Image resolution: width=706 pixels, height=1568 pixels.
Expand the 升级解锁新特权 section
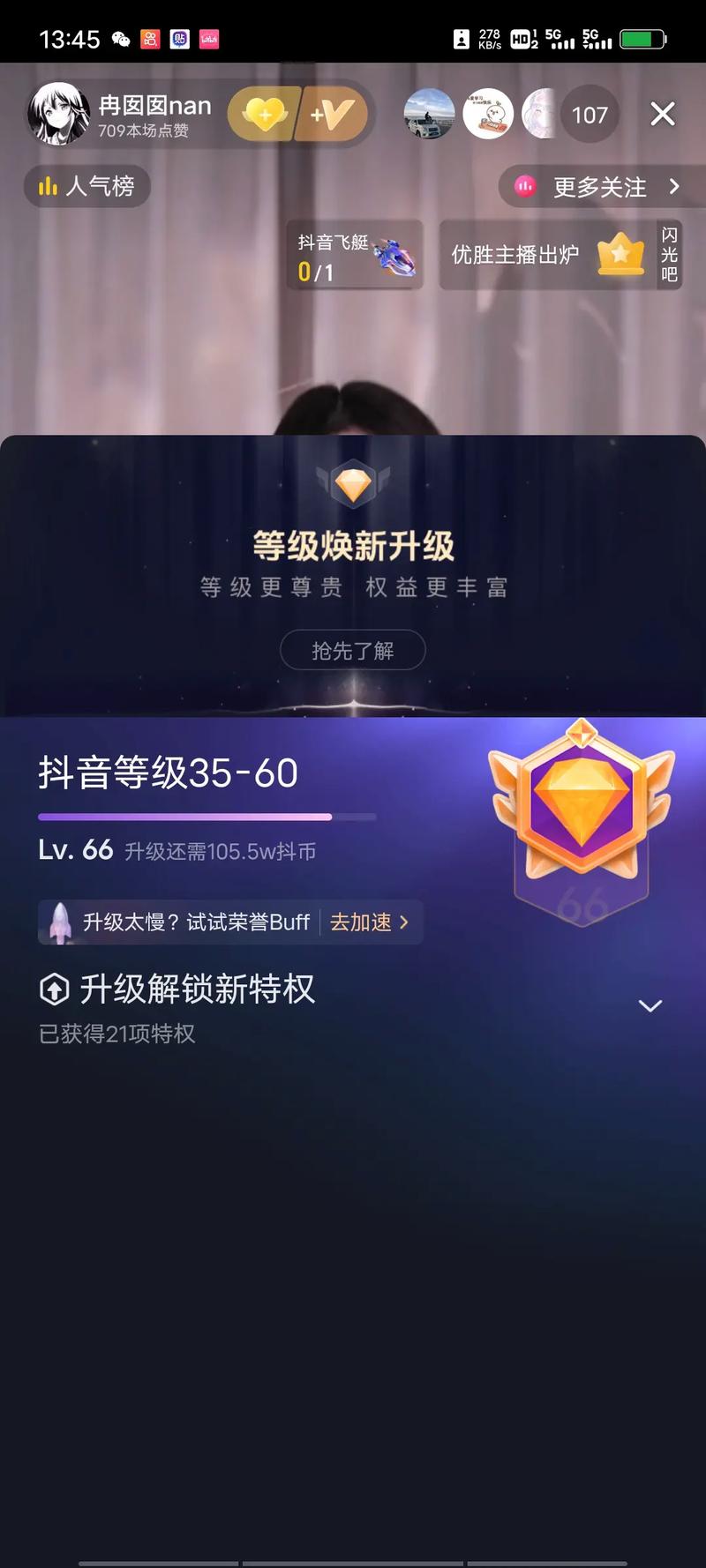click(x=650, y=1006)
